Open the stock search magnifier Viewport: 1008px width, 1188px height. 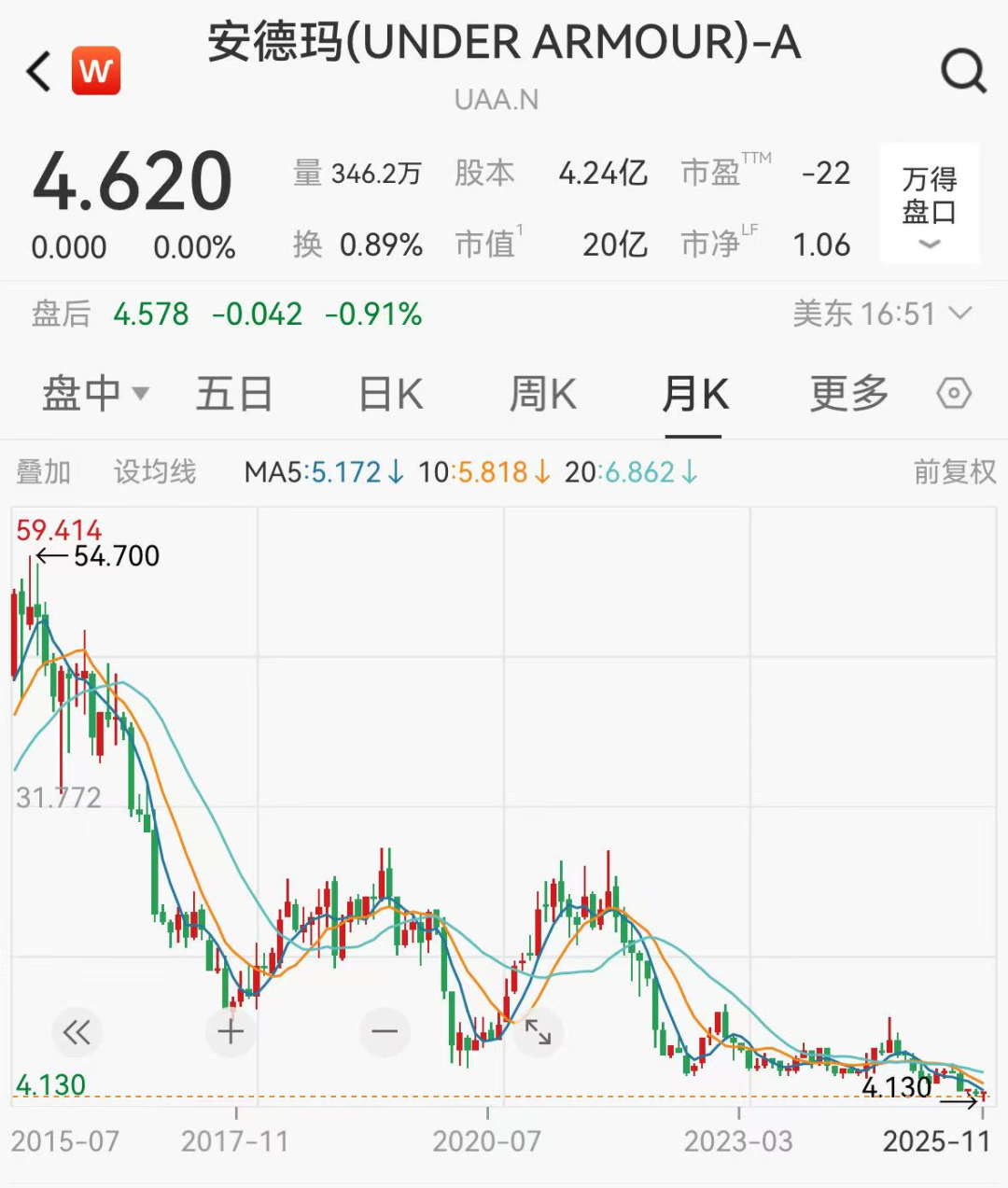coord(962,71)
